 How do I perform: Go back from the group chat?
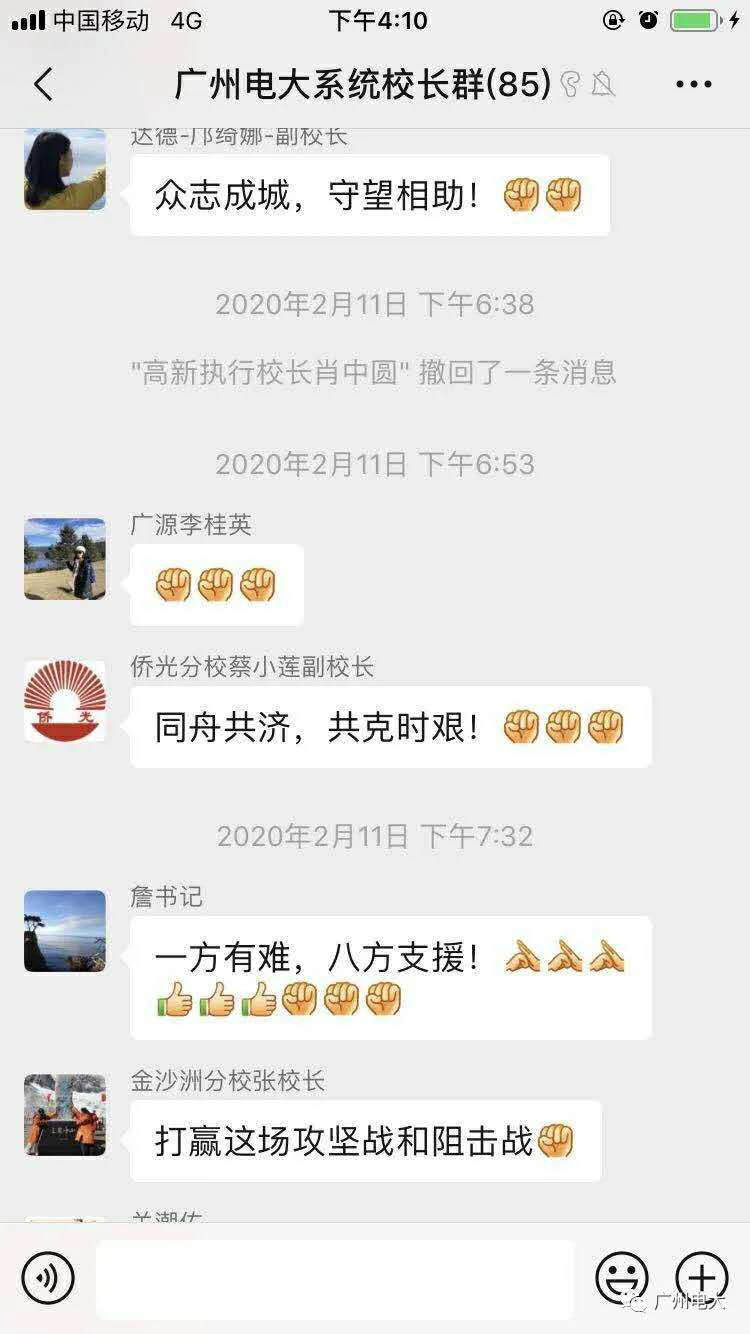click(x=43, y=85)
